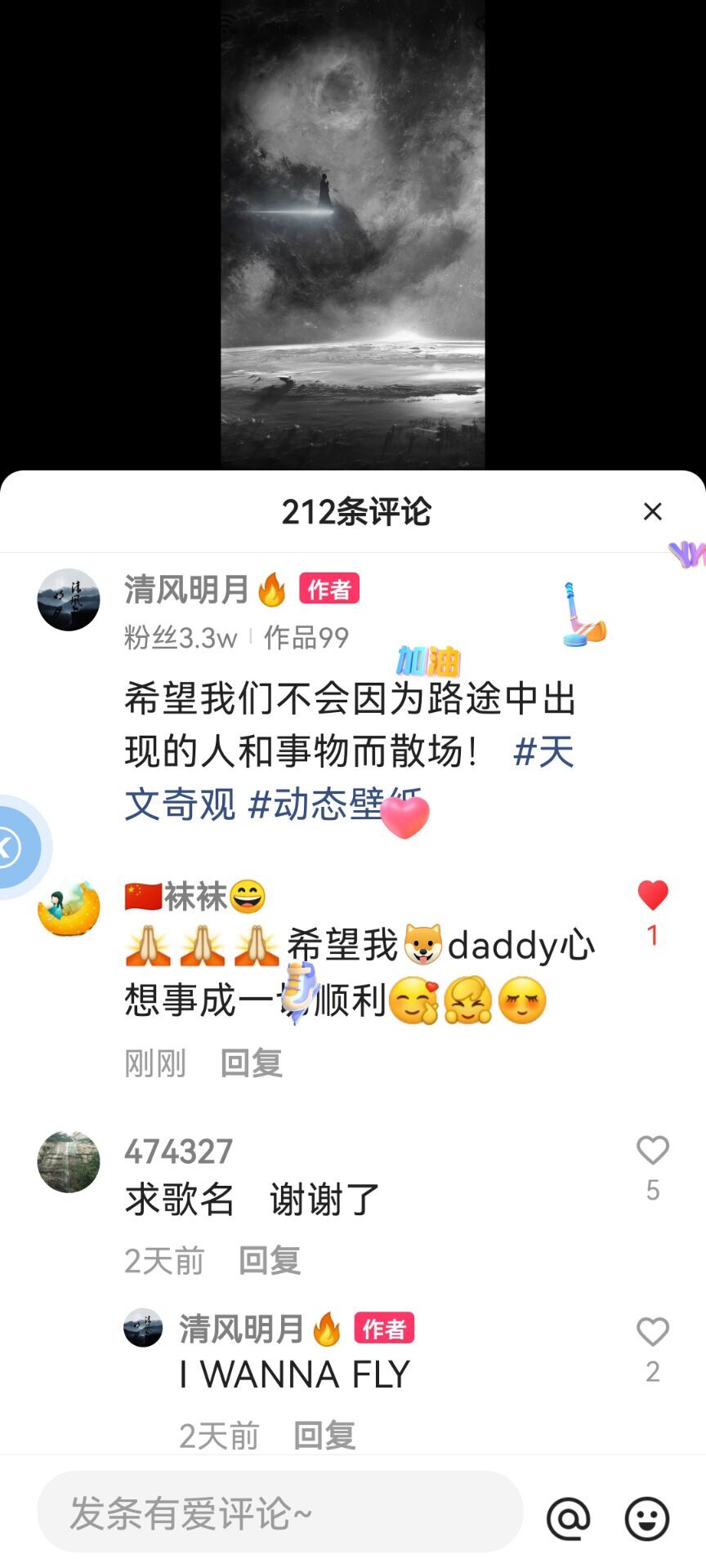Like the 求歌名 comment by 474327
706x1568 pixels.
[652, 1151]
